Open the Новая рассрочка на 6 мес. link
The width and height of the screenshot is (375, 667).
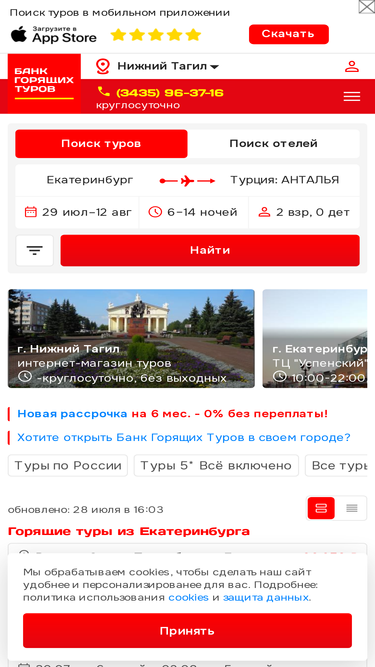tap(173, 413)
